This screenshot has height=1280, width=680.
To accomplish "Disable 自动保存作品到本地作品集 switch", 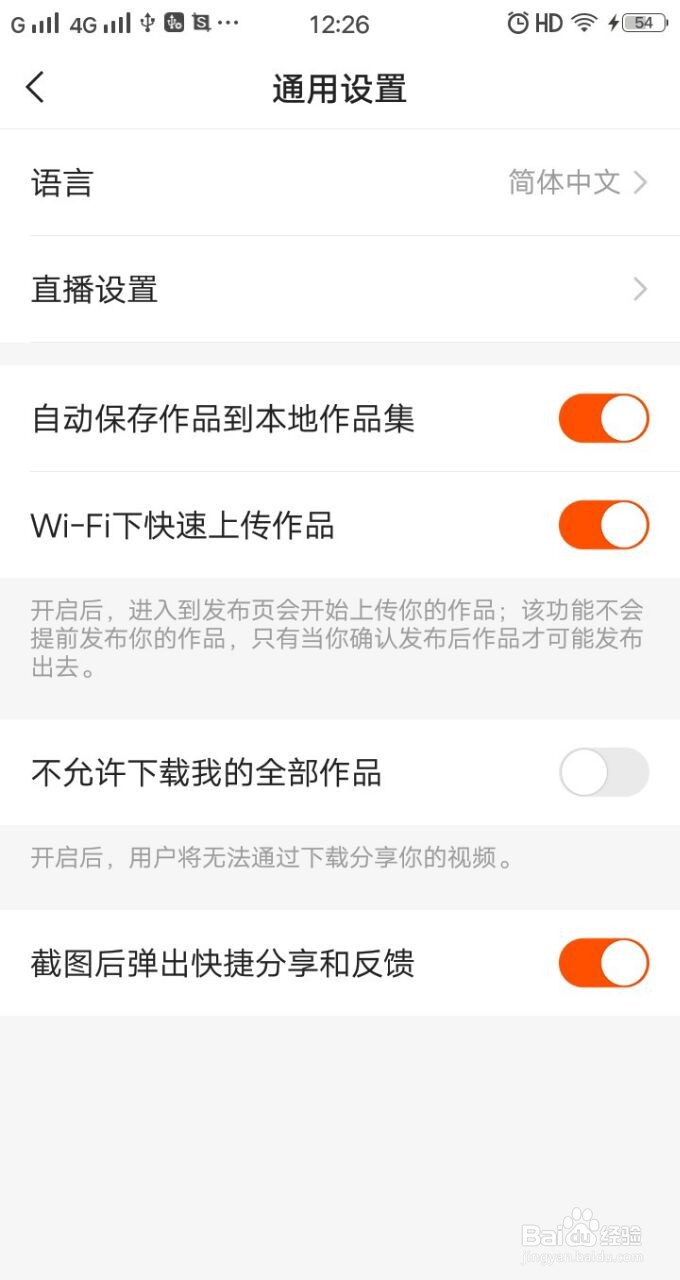I will pos(604,418).
